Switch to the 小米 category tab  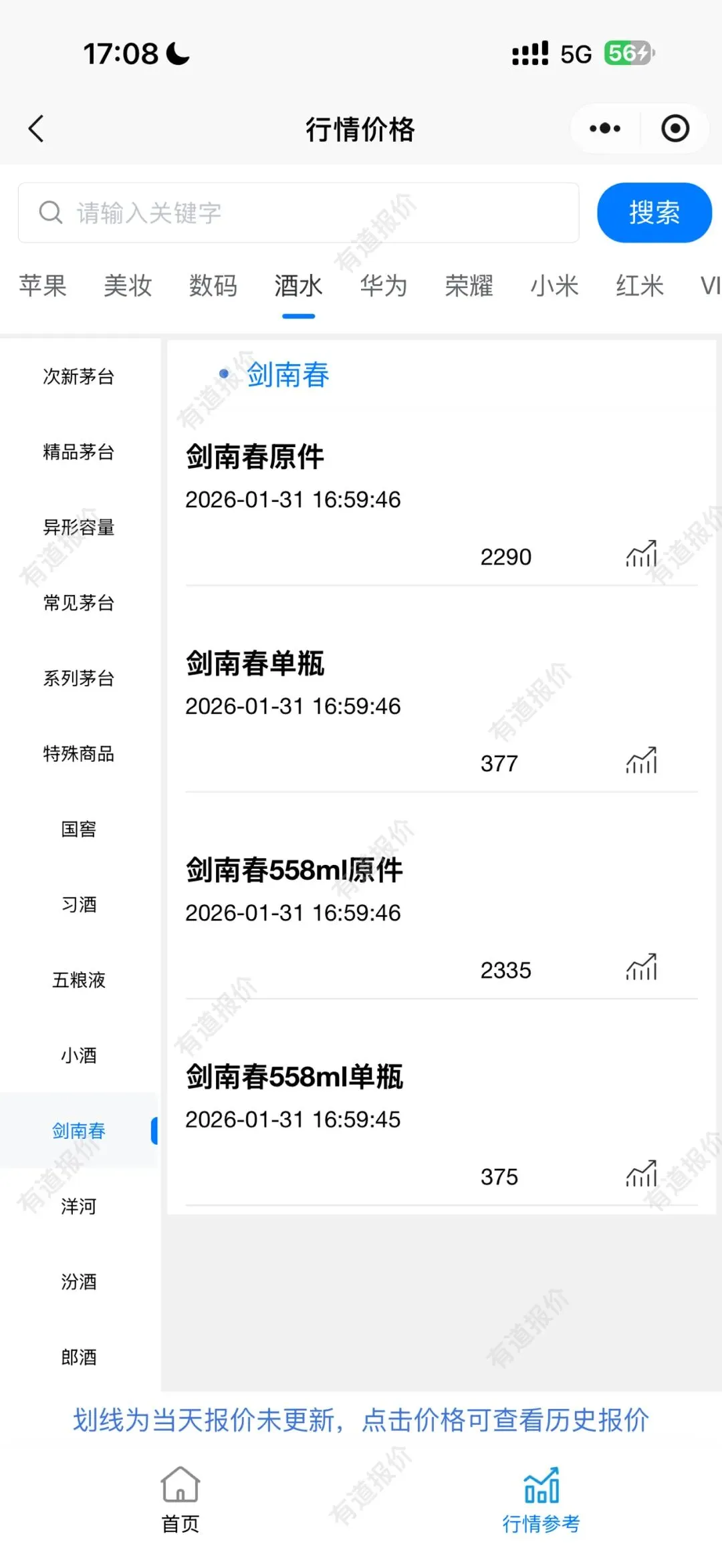point(554,286)
